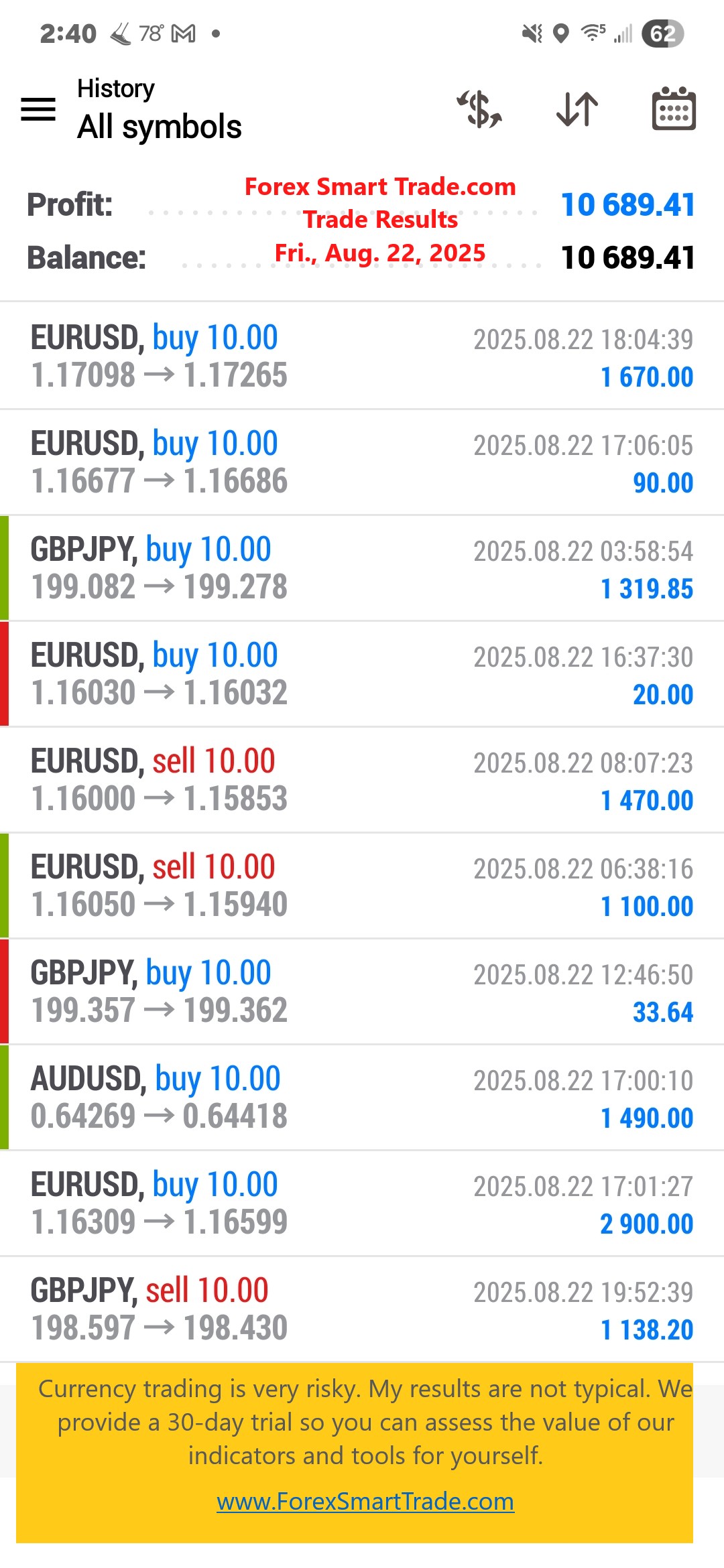Open the calendar date range picker
Screen dimensions: 724x1568
pyautogui.click(x=674, y=109)
